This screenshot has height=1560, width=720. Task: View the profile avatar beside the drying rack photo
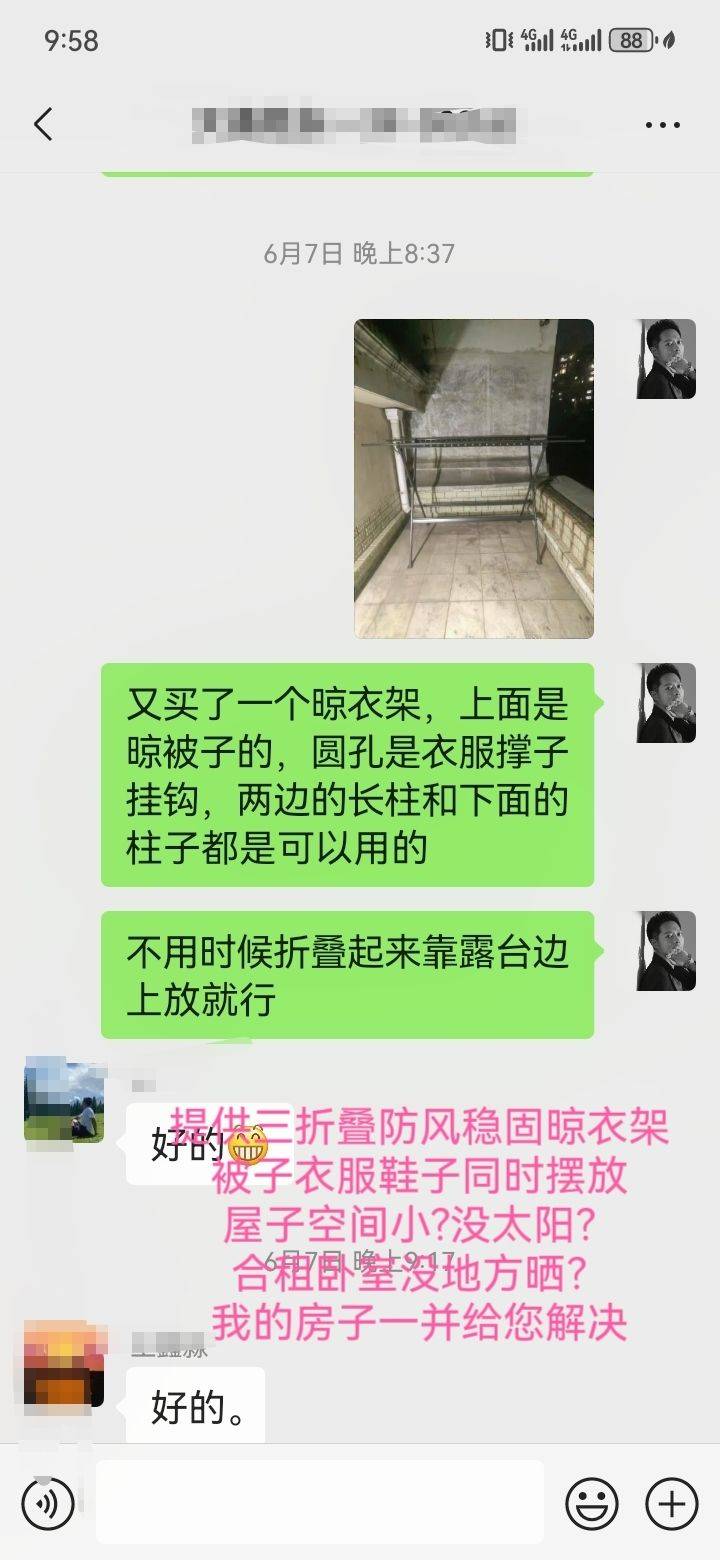point(666,359)
